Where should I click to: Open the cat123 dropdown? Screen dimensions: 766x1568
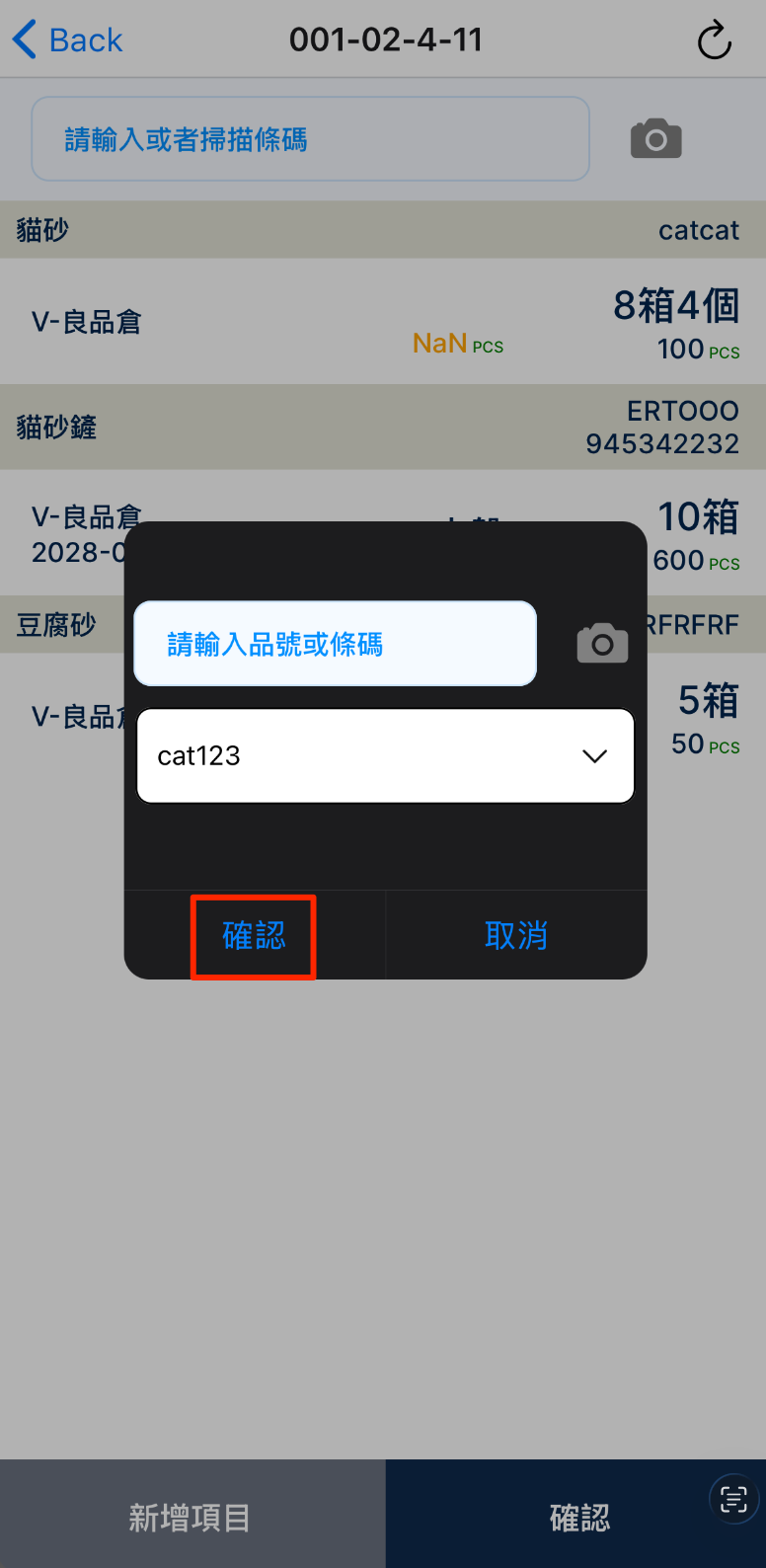click(385, 756)
